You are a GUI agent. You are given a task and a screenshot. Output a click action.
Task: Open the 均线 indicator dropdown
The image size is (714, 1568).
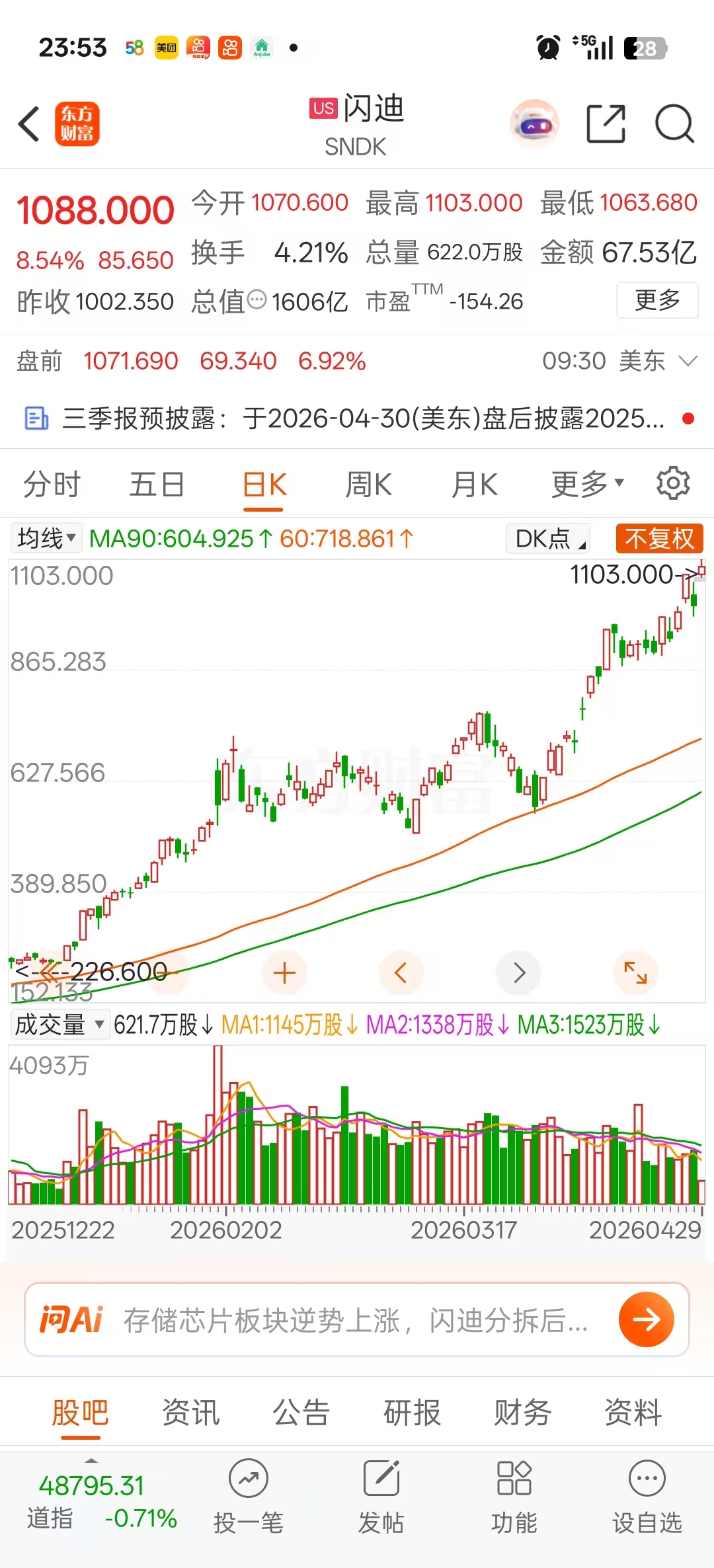[46, 539]
